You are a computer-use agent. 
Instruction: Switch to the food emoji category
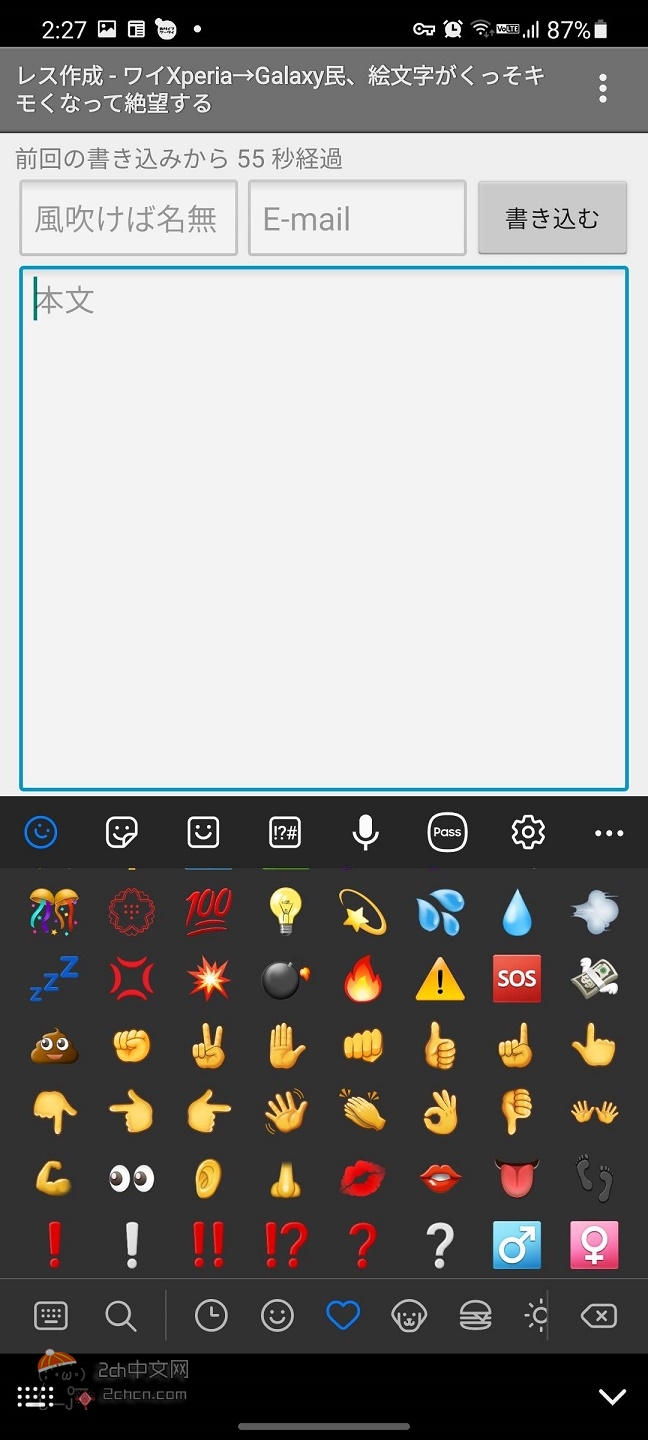coord(475,1316)
